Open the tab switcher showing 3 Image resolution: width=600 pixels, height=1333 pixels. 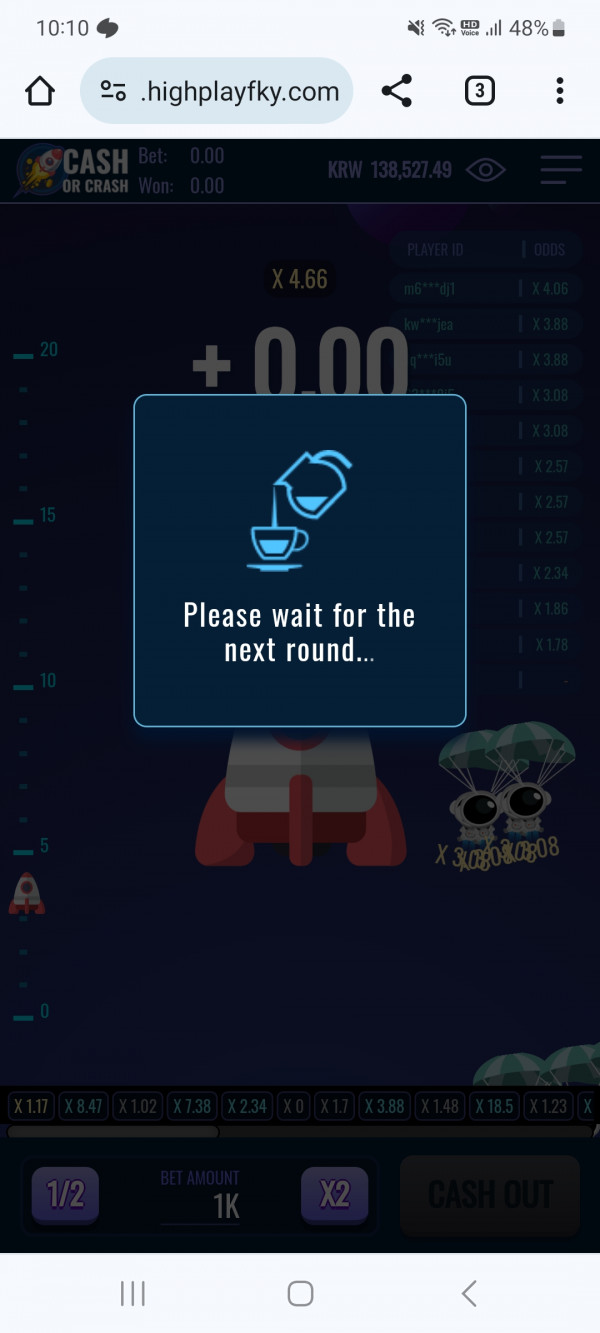(479, 92)
